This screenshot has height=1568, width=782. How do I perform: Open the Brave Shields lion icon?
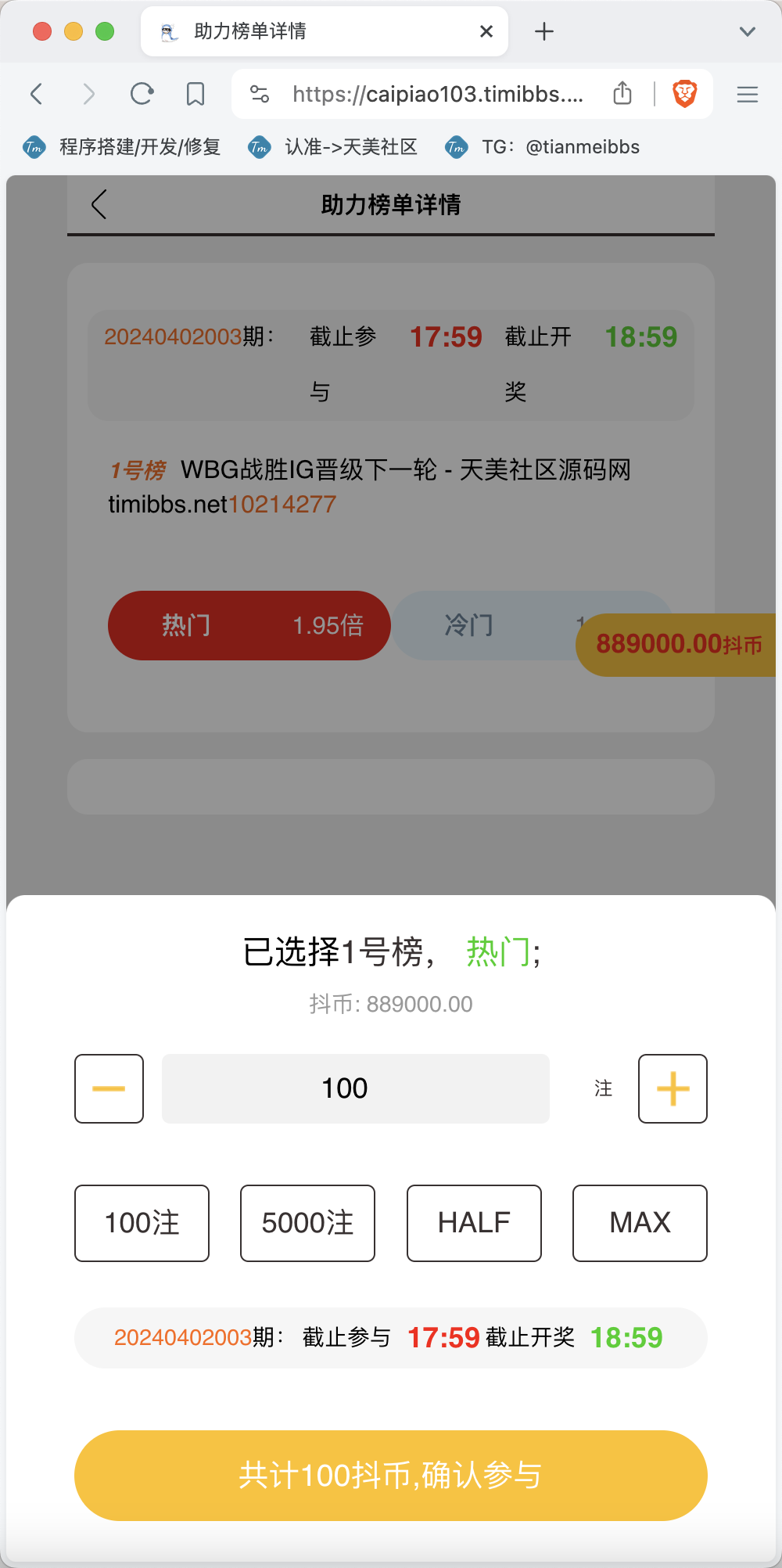tap(685, 94)
